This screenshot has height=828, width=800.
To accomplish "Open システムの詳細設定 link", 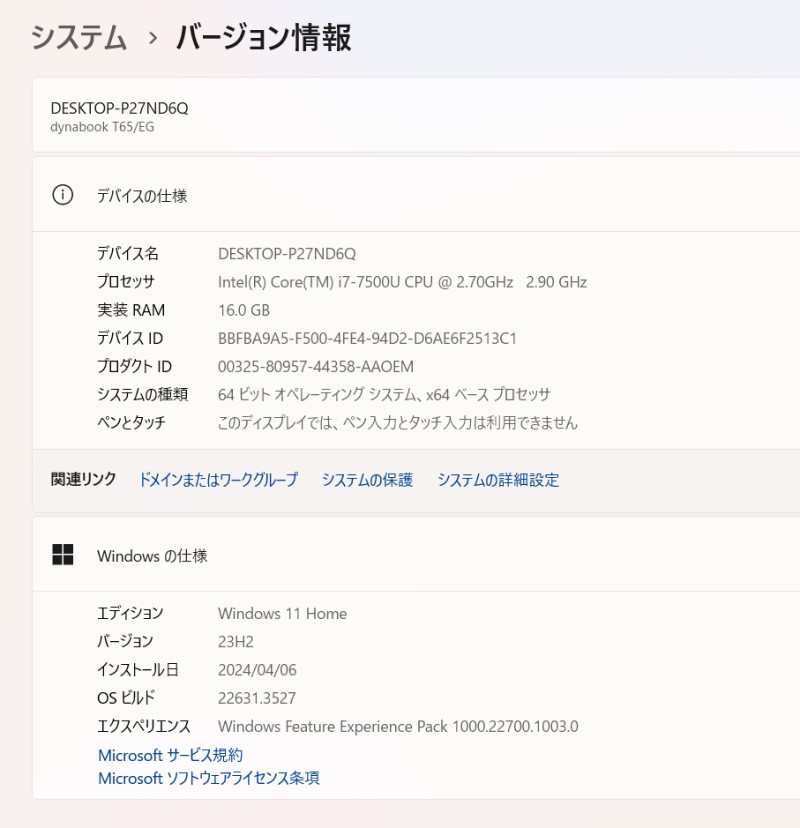I will [x=498, y=480].
